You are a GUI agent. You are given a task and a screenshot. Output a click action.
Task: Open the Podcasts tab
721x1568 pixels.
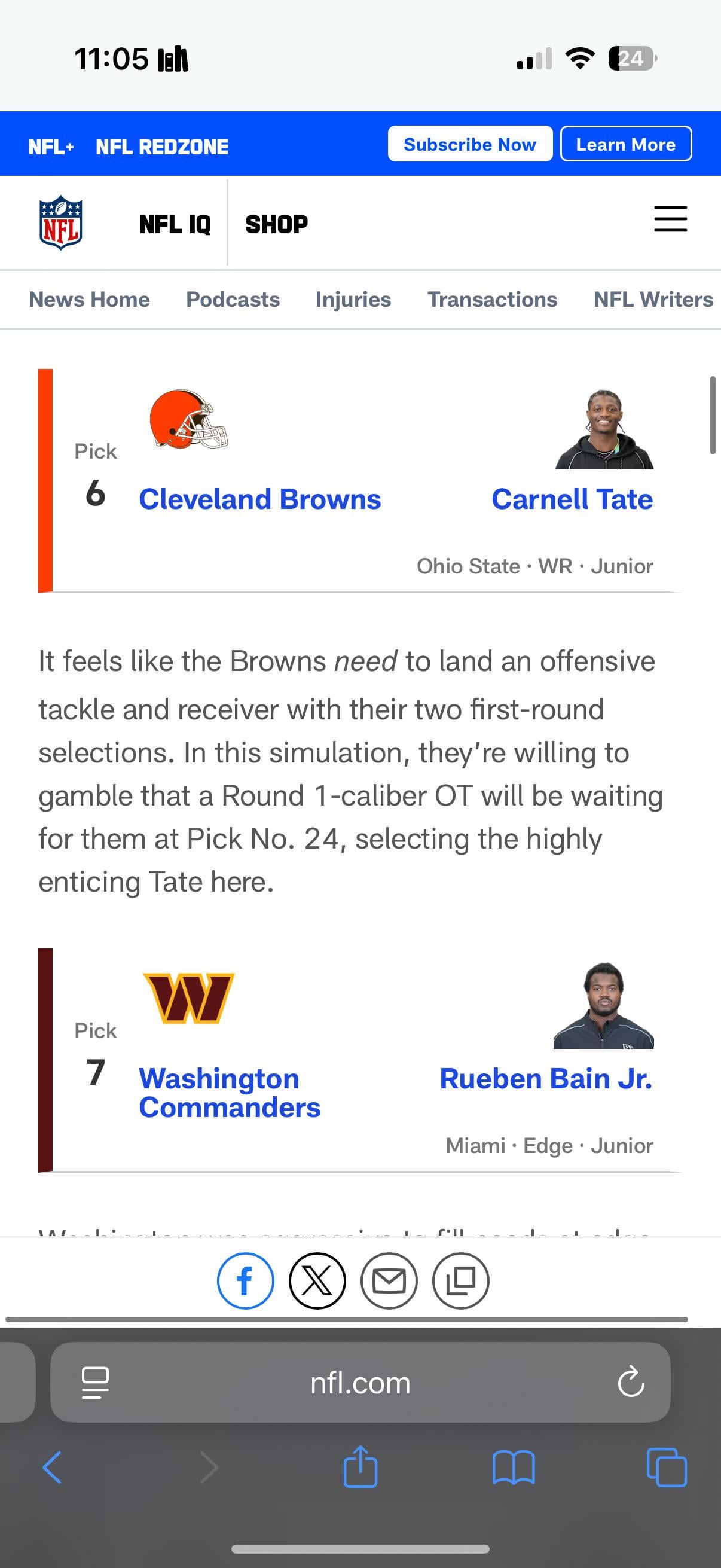click(x=233, y=300)
